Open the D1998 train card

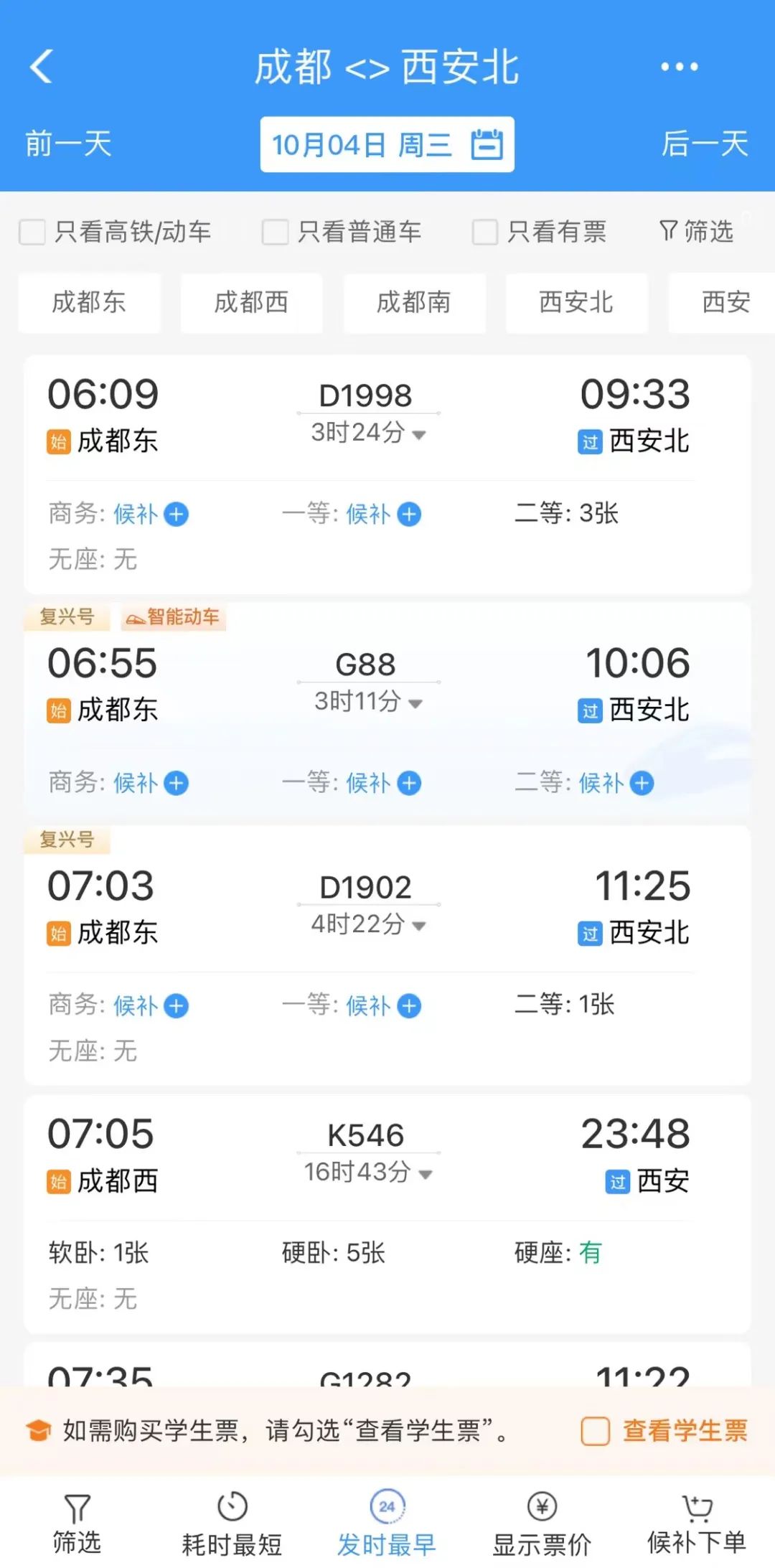366,396
